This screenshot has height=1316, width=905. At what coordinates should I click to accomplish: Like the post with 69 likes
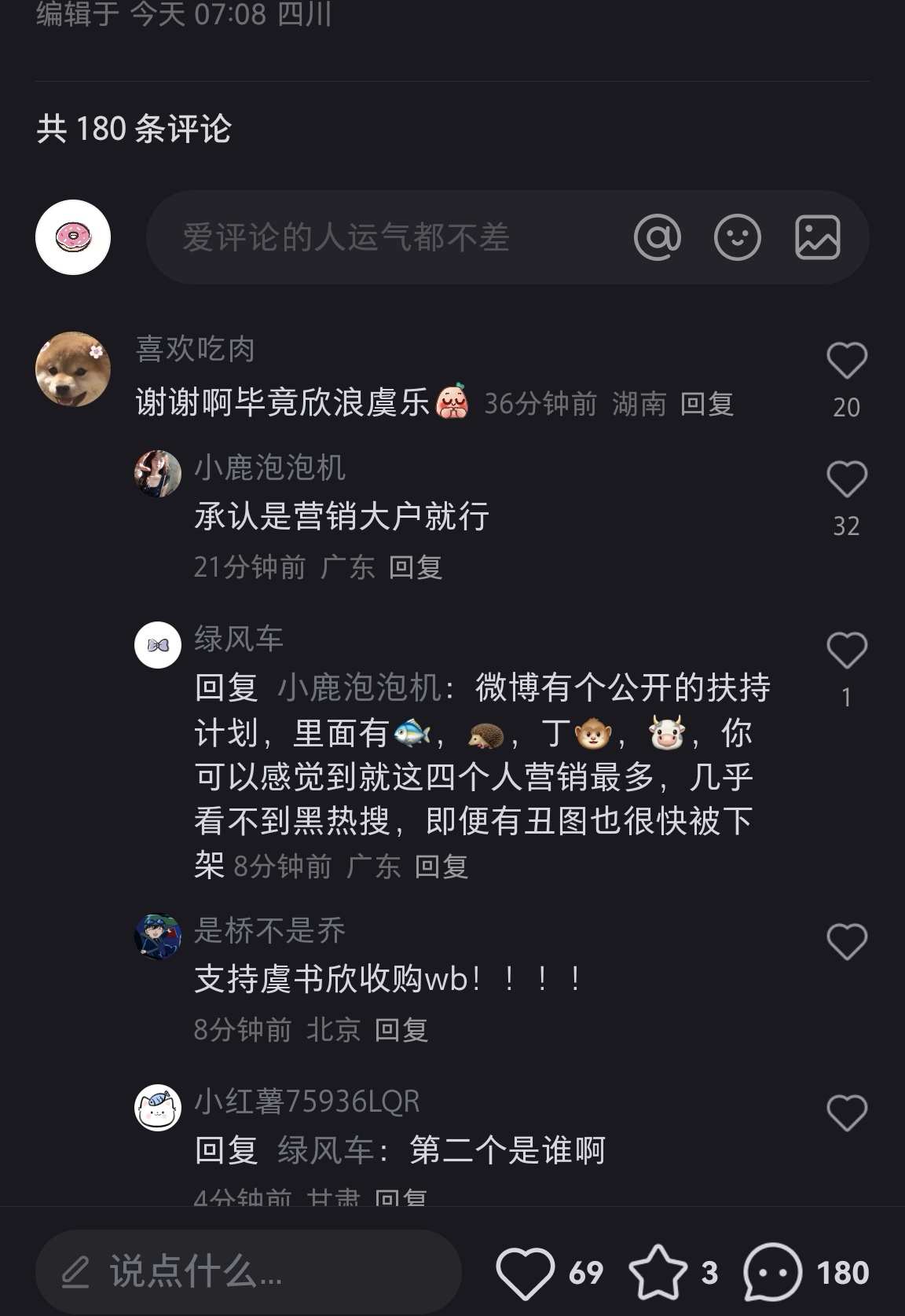525,1271
